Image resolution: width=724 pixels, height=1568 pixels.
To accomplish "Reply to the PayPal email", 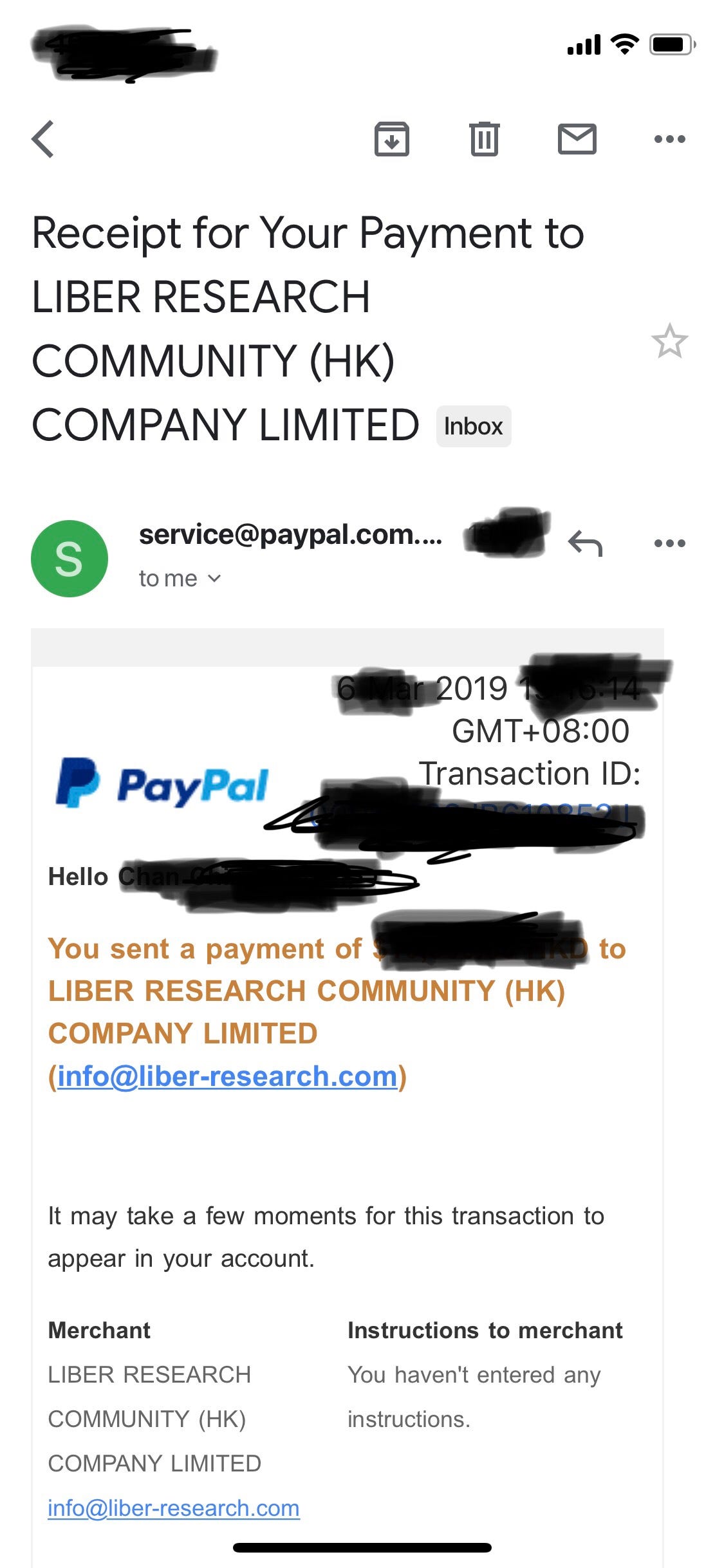I will pyautogui.click(x=585, y=543).
